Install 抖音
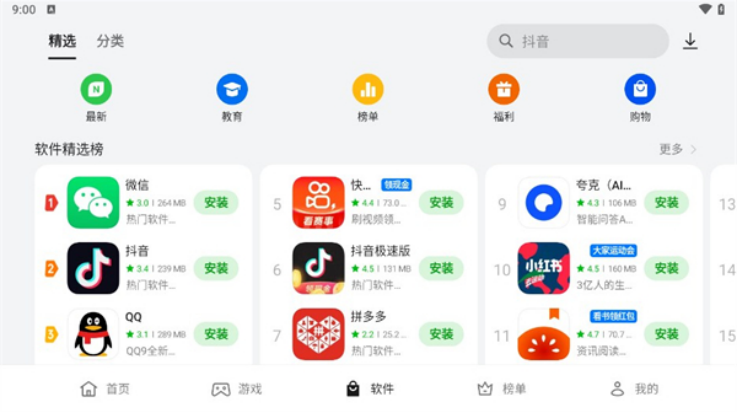The height and width of the screenshot is (412, 737). (x=216, y=268)
